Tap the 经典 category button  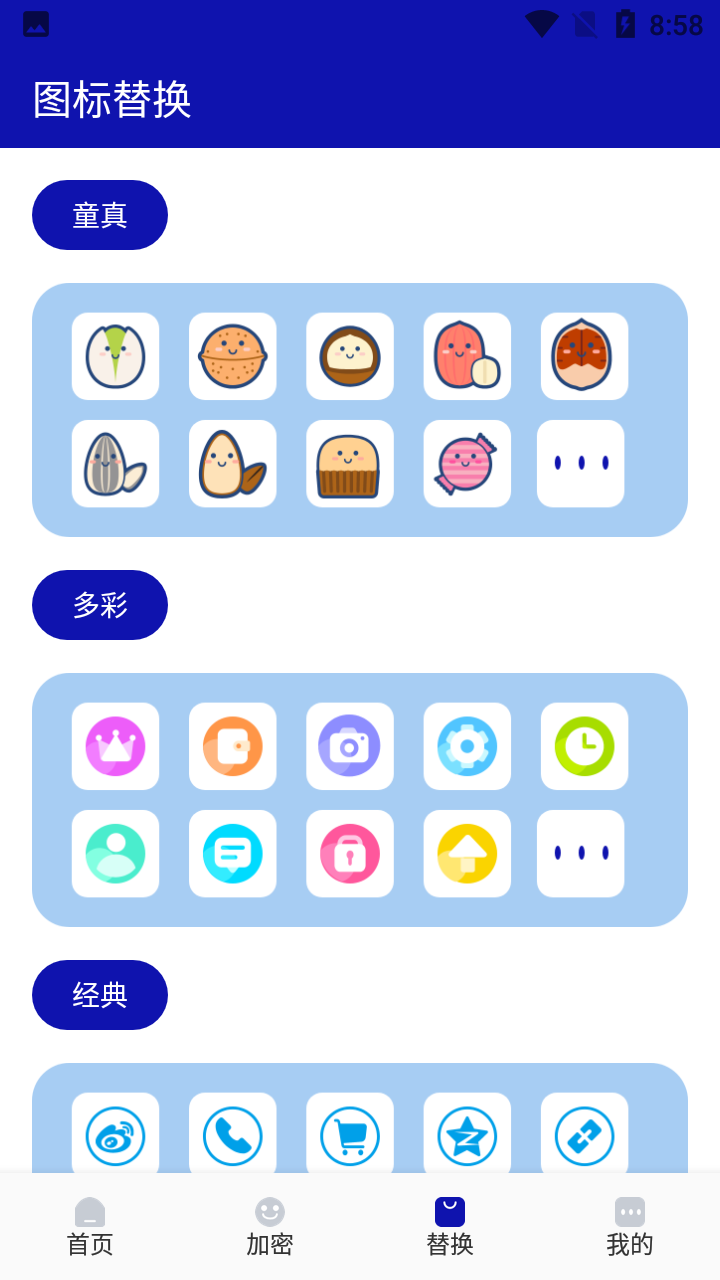[99, 994]
